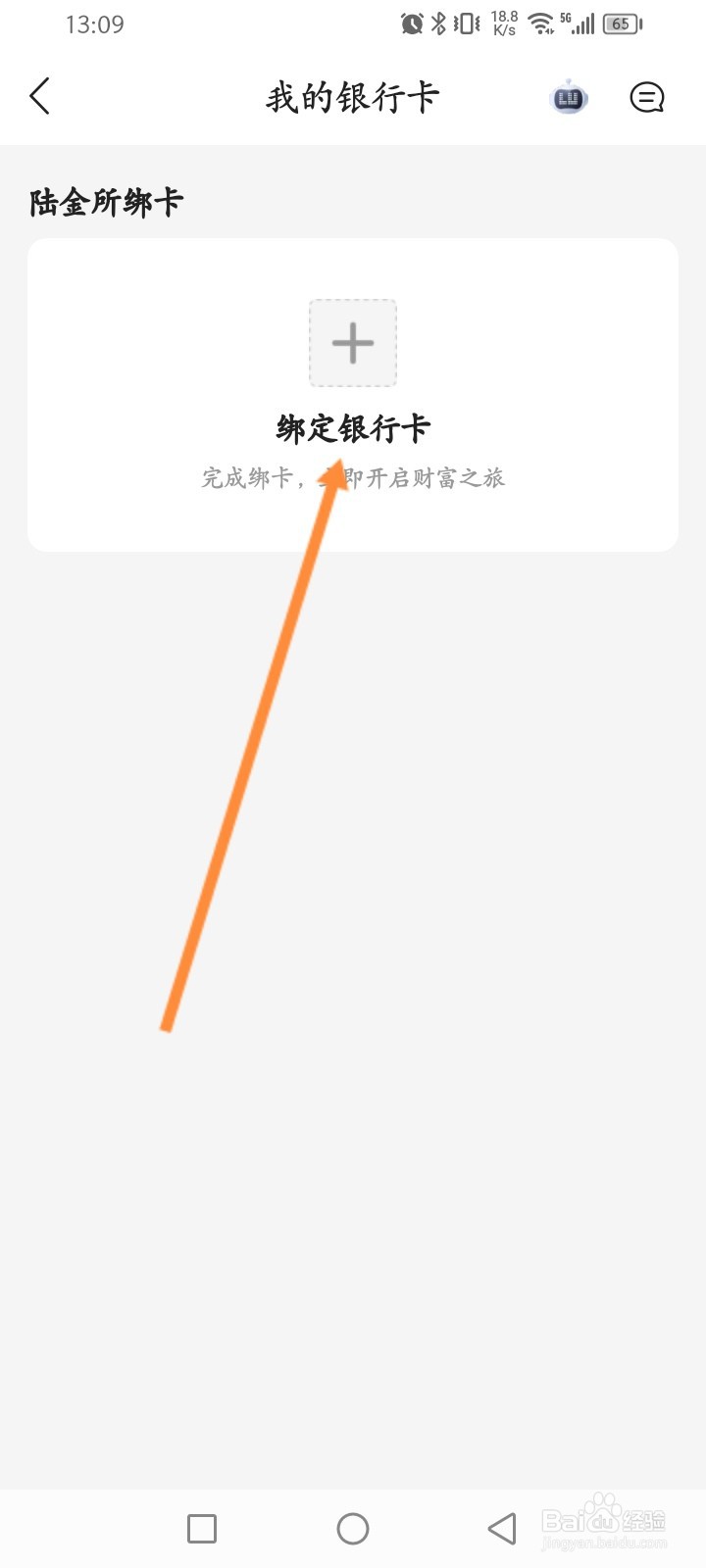This screenshot has width=706, height=1568.
Task: Tap the 我的银行卡 page title
Action: tap(353, 96)
